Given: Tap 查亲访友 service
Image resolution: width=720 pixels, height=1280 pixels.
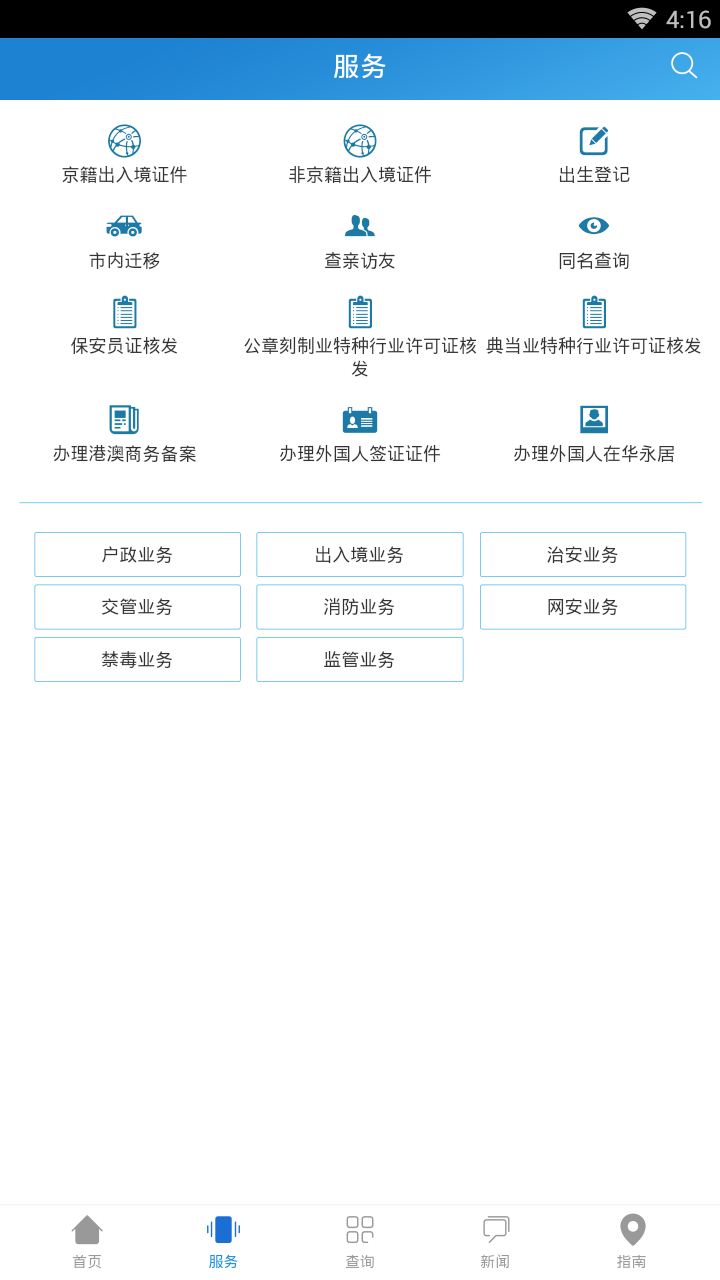Looking at the screenshot, I should [x=360, y=241].
